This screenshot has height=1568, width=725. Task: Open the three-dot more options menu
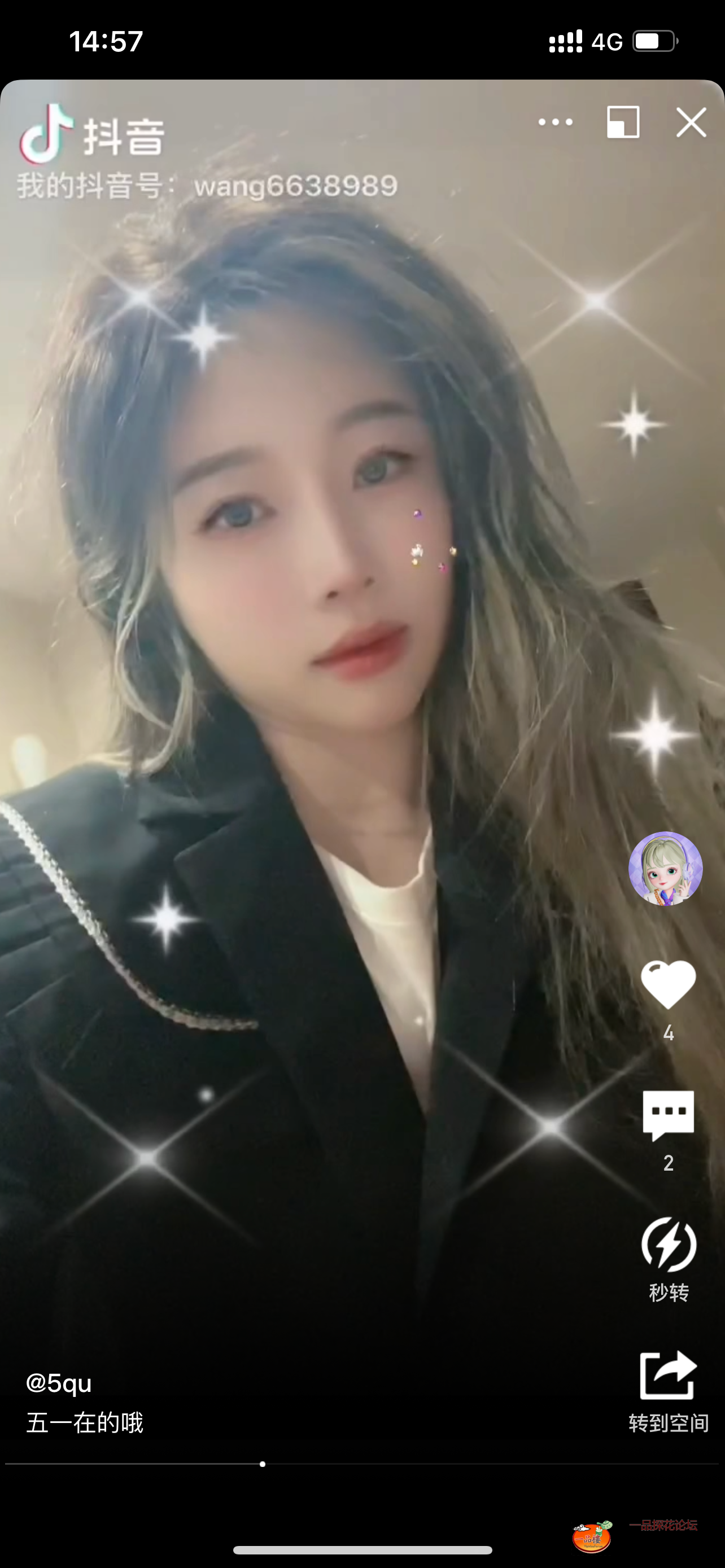(x=555, y=122)
